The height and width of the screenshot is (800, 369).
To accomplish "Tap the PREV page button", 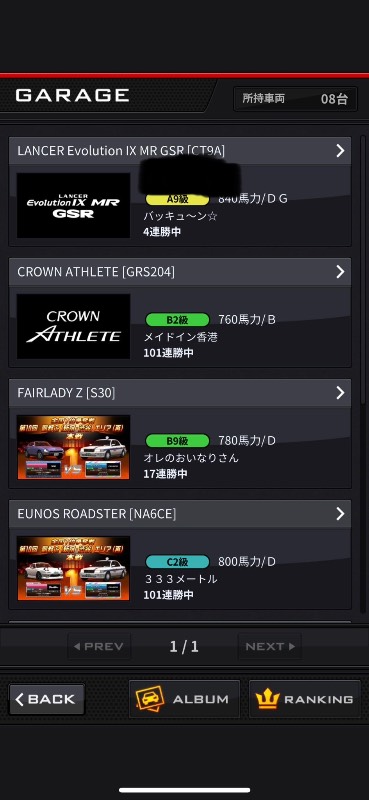I will point(99,646).
